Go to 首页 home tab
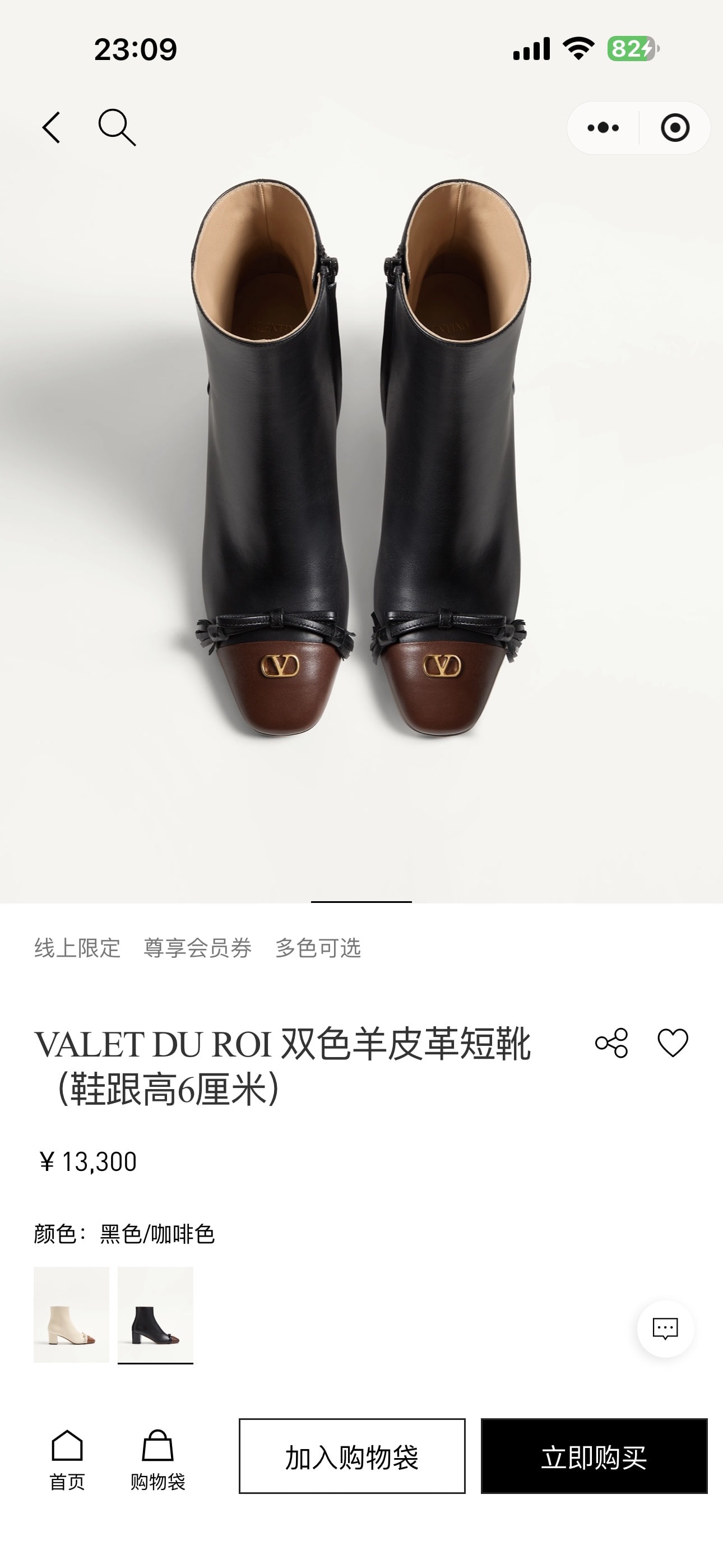 coord(67,1459)
